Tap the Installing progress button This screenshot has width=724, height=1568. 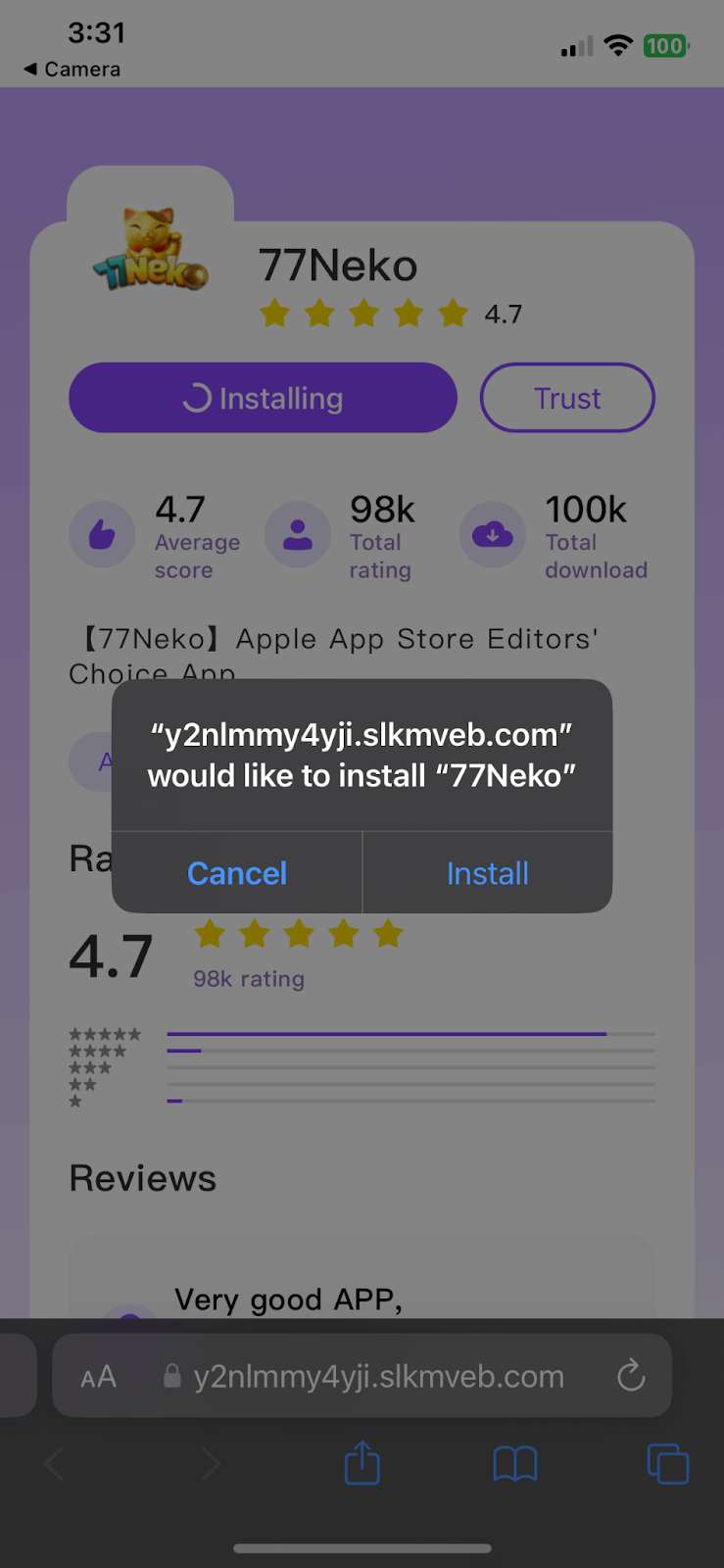point(262,397)
